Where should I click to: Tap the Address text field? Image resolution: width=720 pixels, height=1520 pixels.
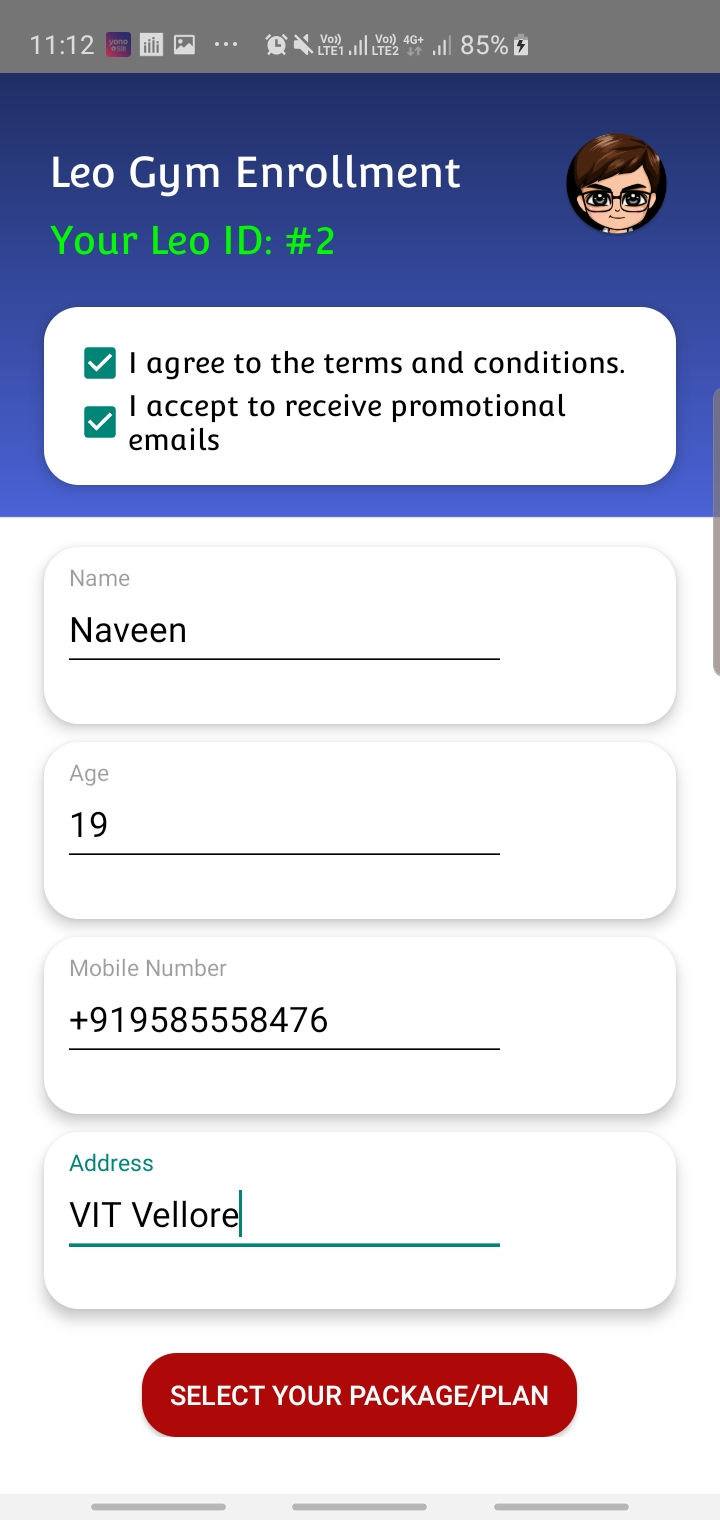[284, 1216]
